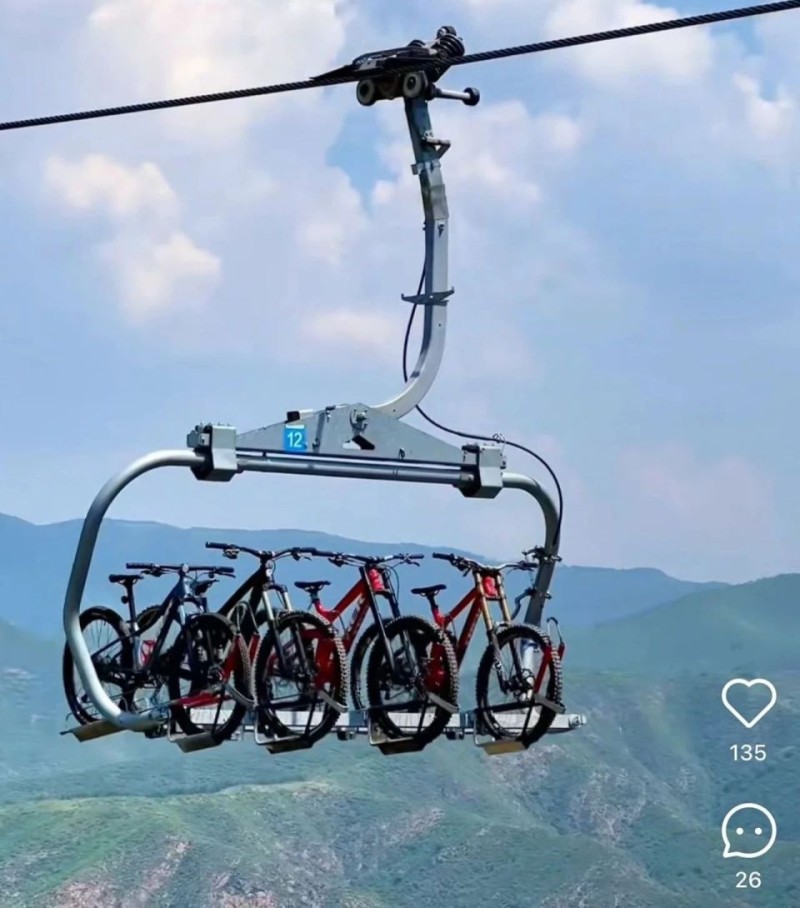Like this video with the heart icon
Screen dimensions: 800x908
pyautogui.click(x=748, y=703)
